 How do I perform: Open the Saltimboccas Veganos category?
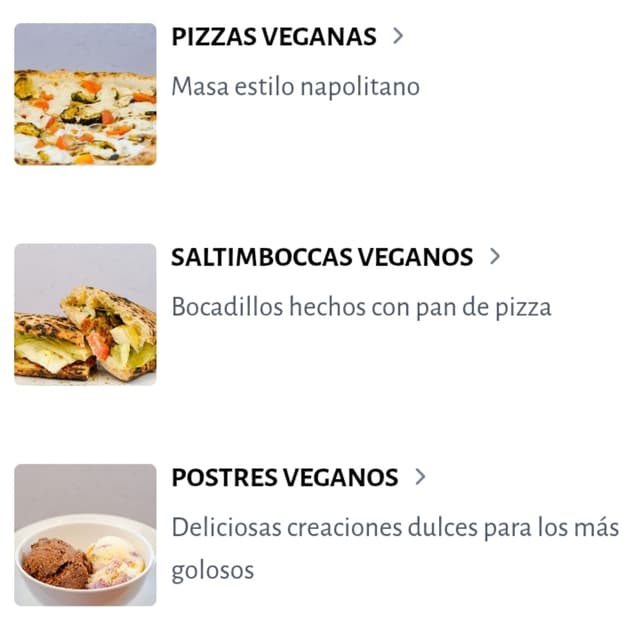[x=322, y=257]
